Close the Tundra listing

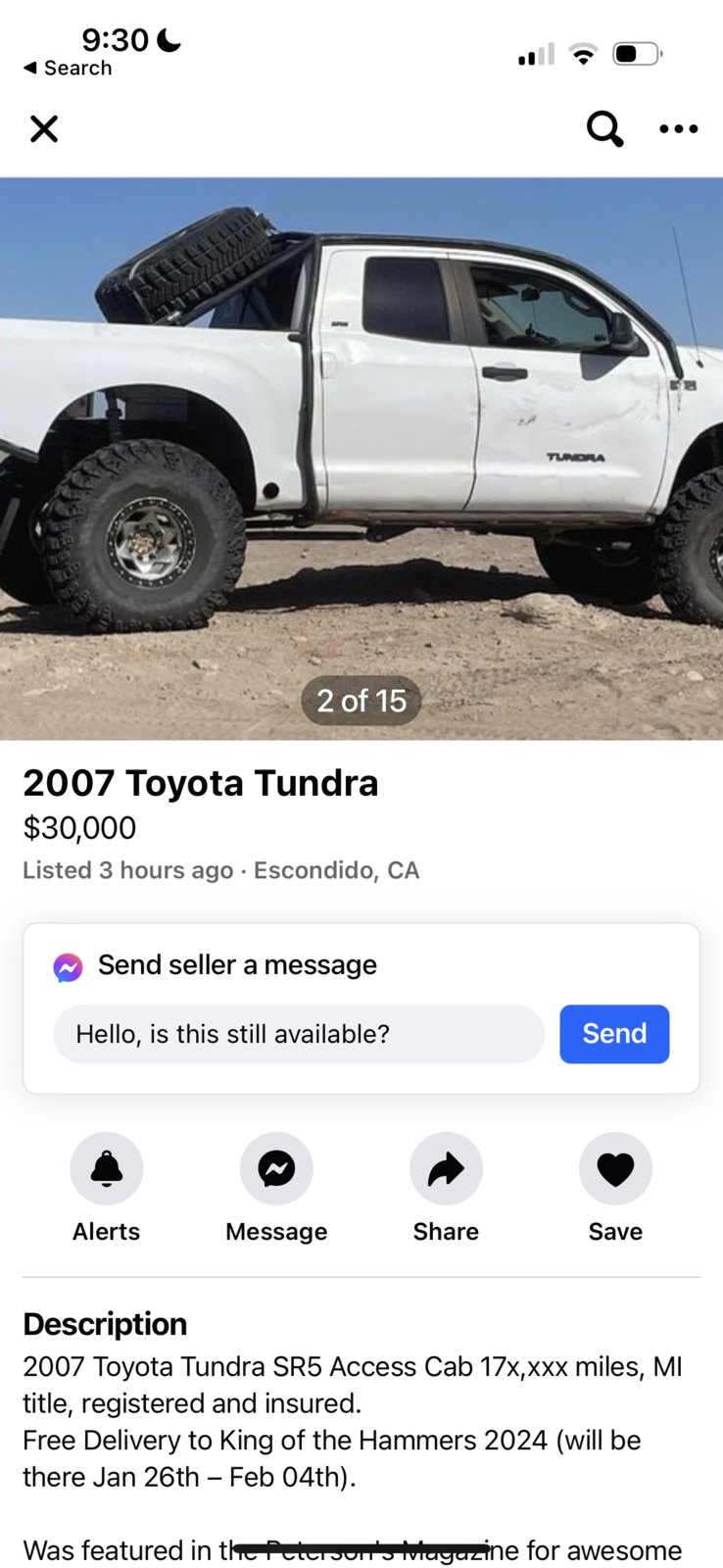[44, 128]
